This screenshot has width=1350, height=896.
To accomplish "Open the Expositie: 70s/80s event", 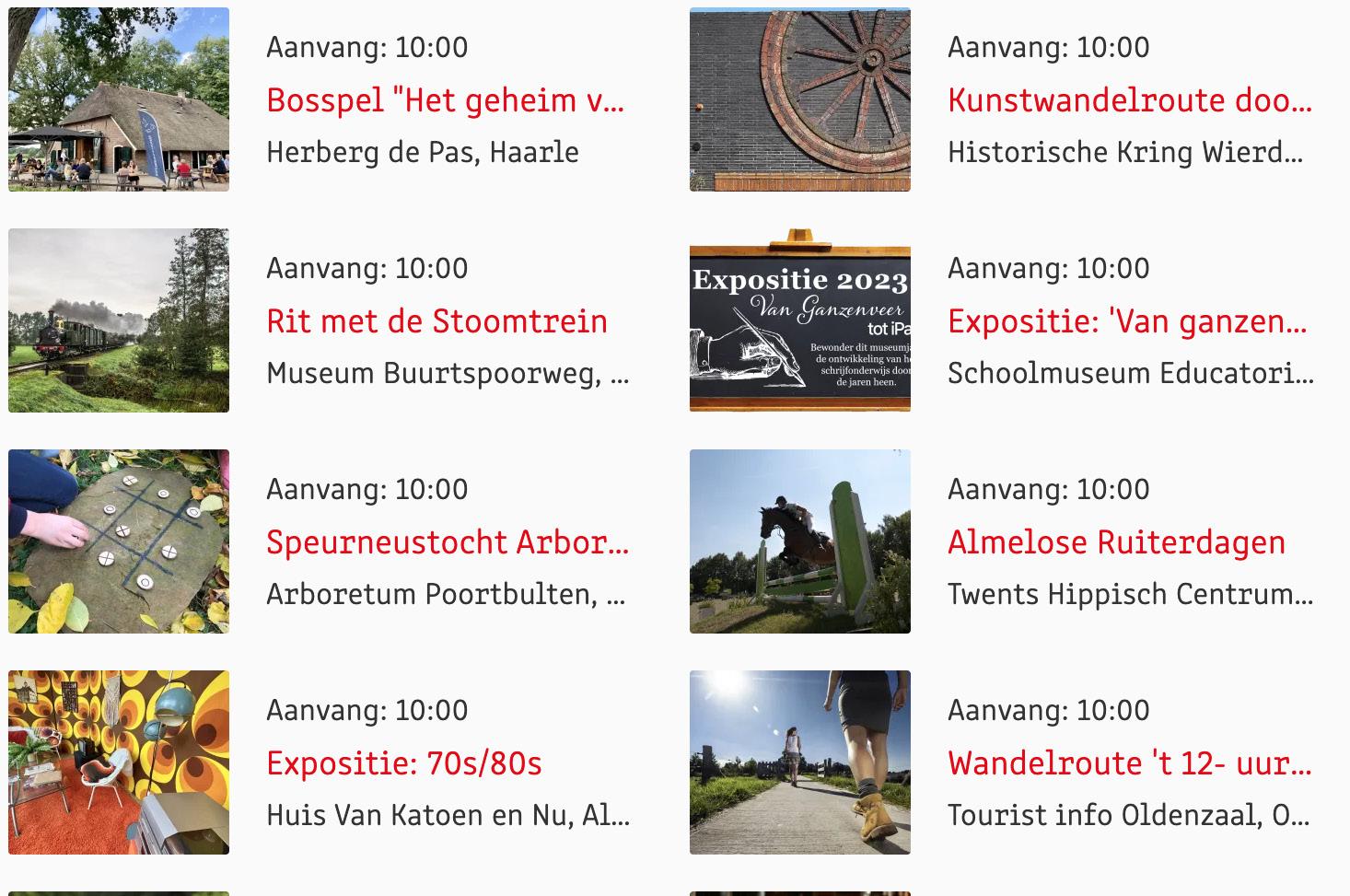I will pyautogui.click(x=403, y=763).
